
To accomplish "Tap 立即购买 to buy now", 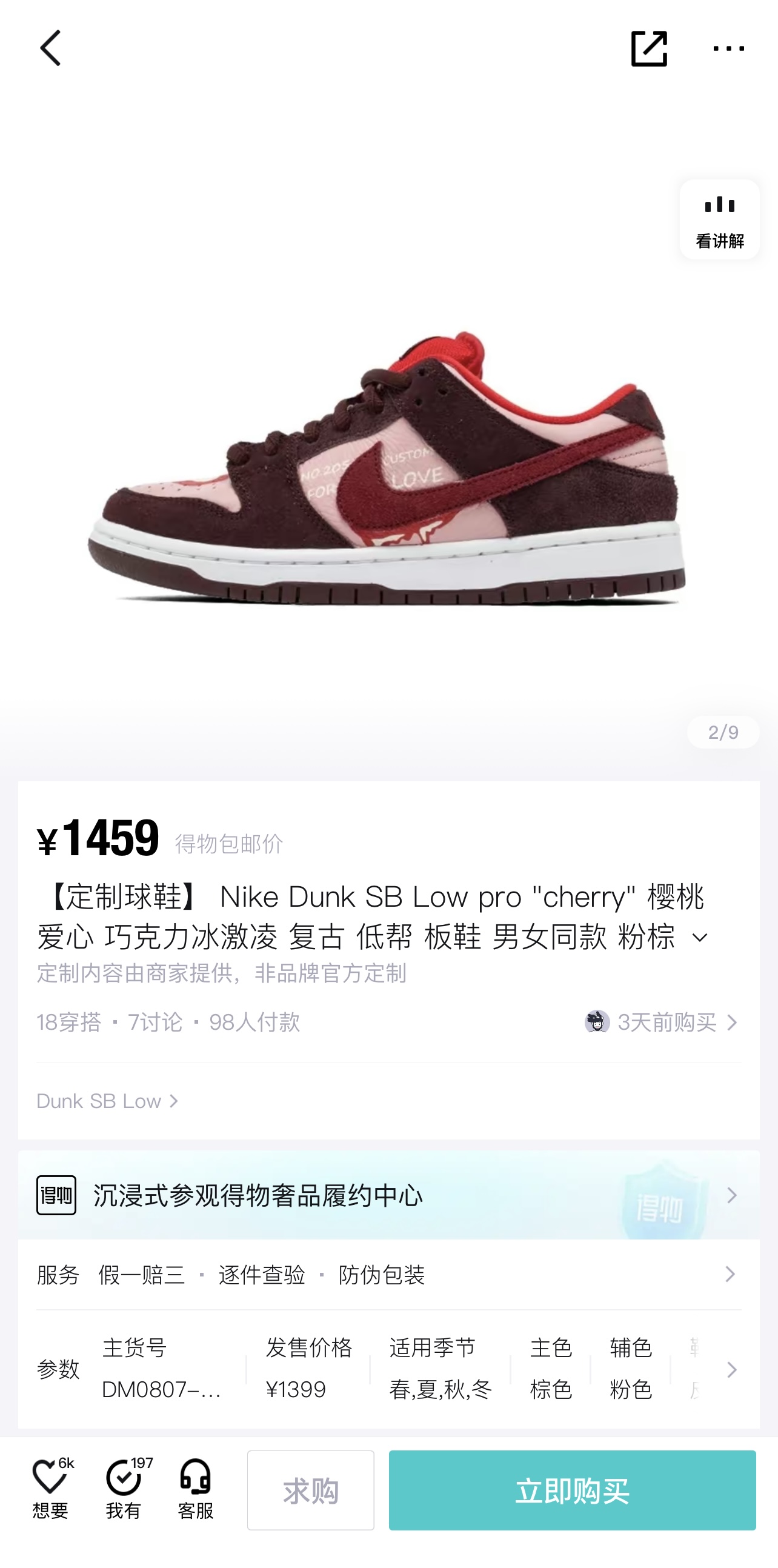I will pyautogui.click(x=572, y=1490).
